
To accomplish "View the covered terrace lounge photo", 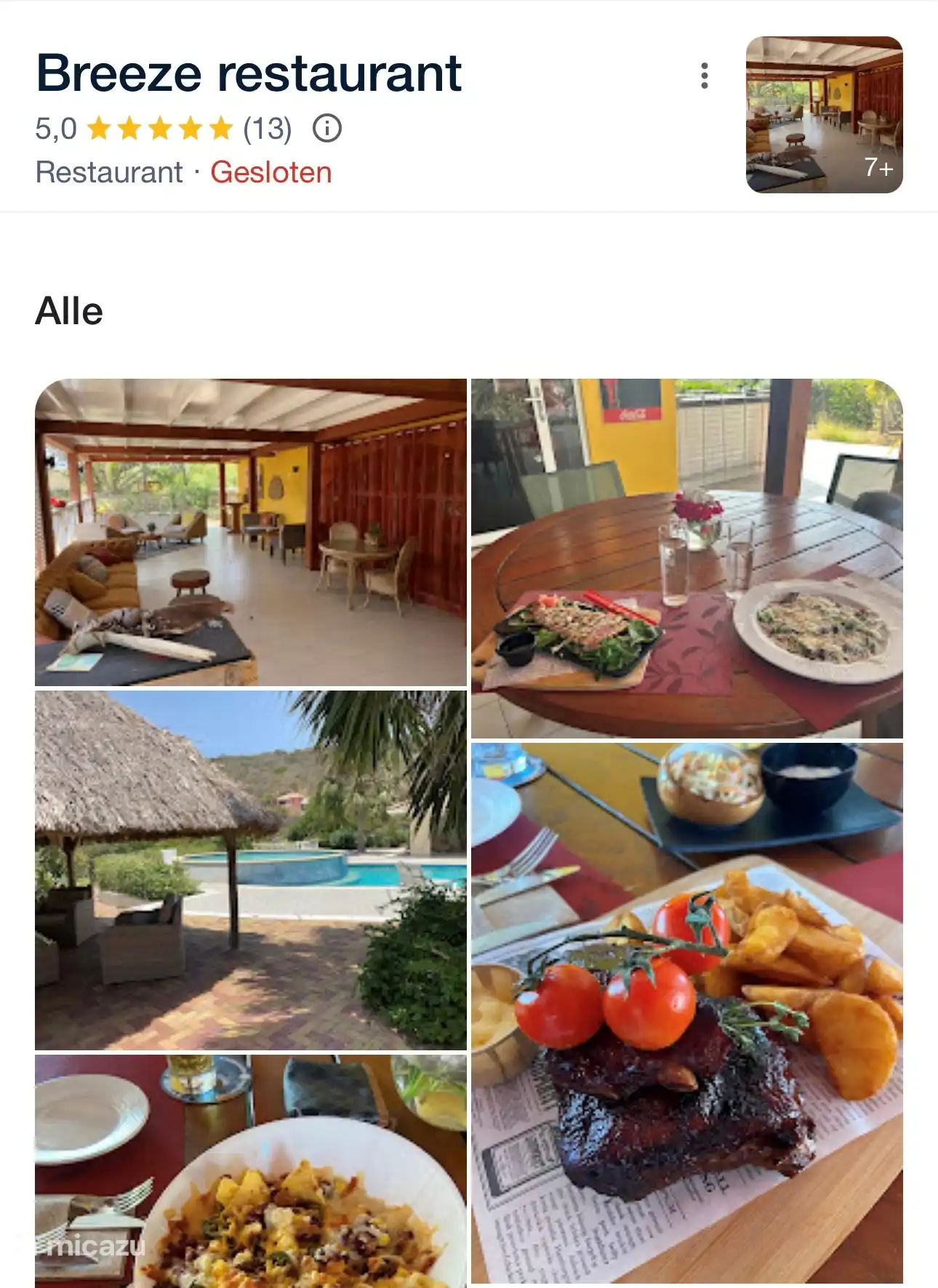I will tap(251, 532).
